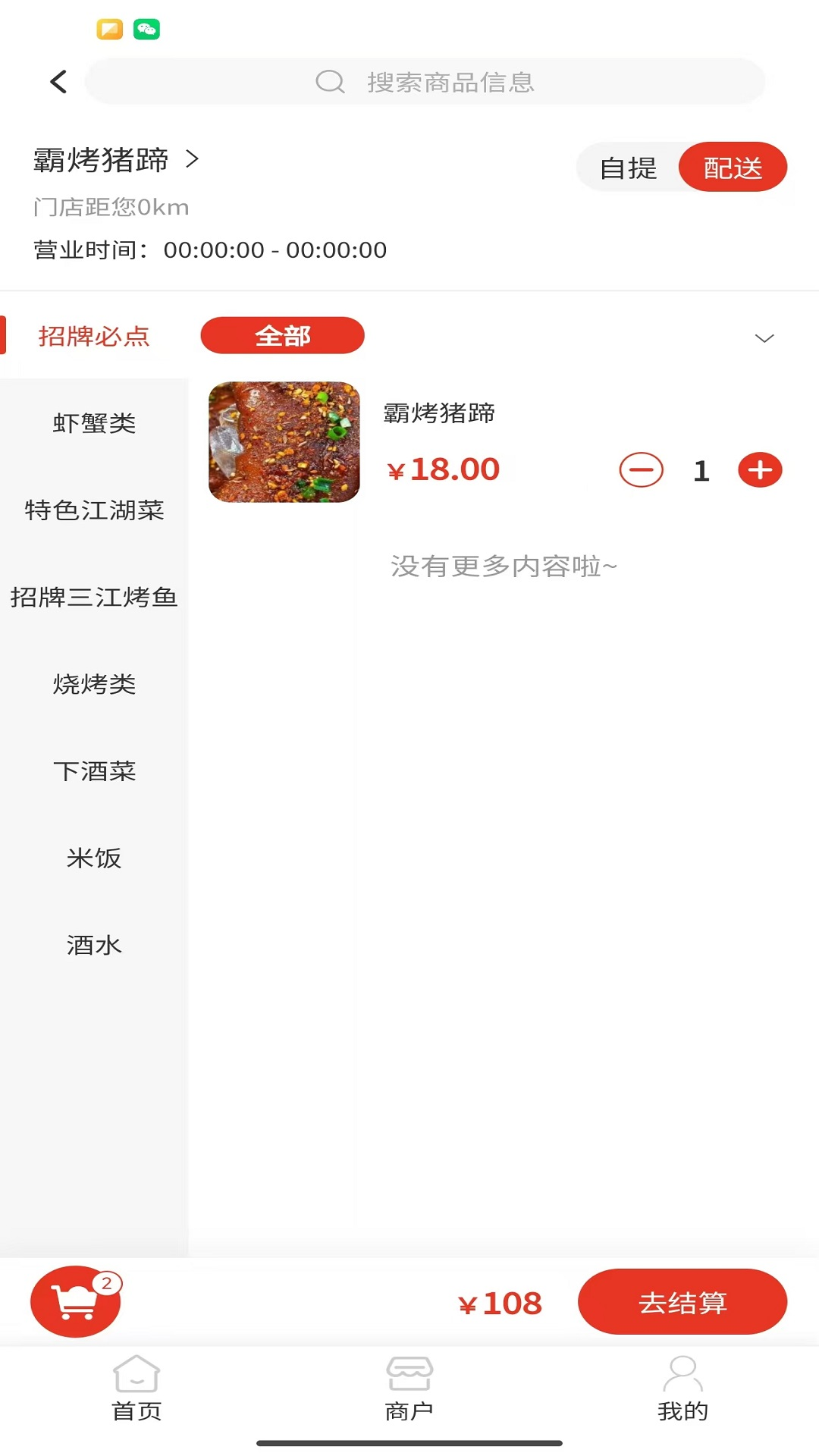Open the 招牌三江烤鱼 category
Screen dimensions: 819x1456
(94, 598)
